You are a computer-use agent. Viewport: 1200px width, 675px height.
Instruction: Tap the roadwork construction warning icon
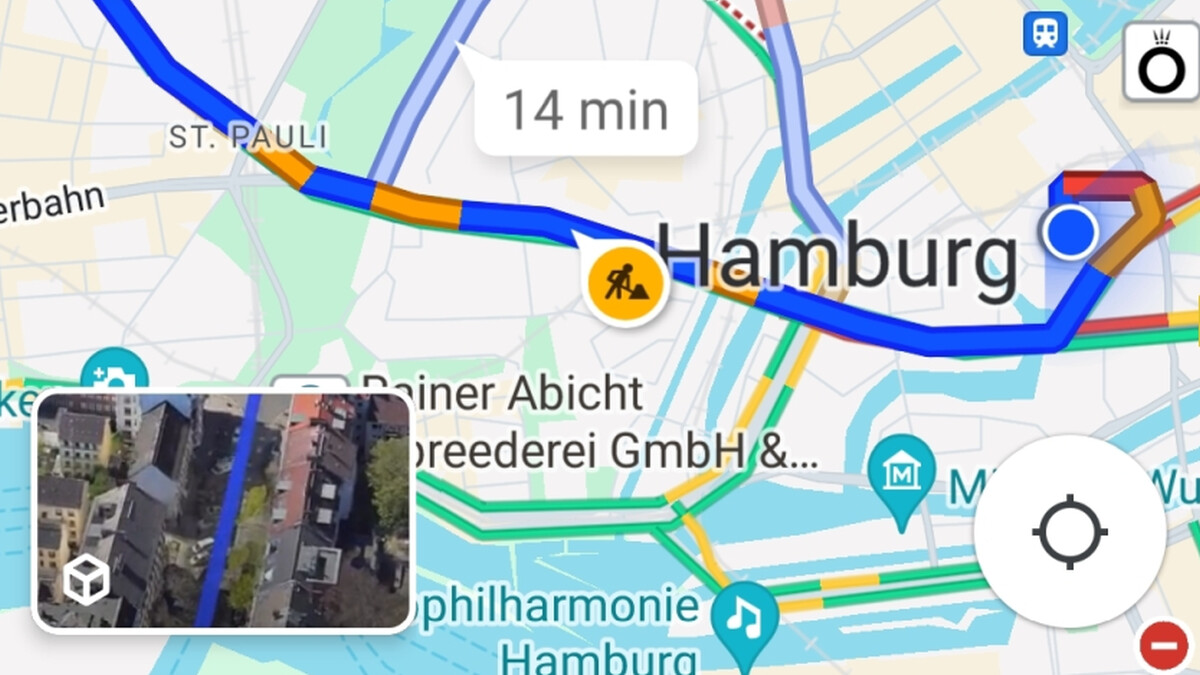tap(625, 284)
